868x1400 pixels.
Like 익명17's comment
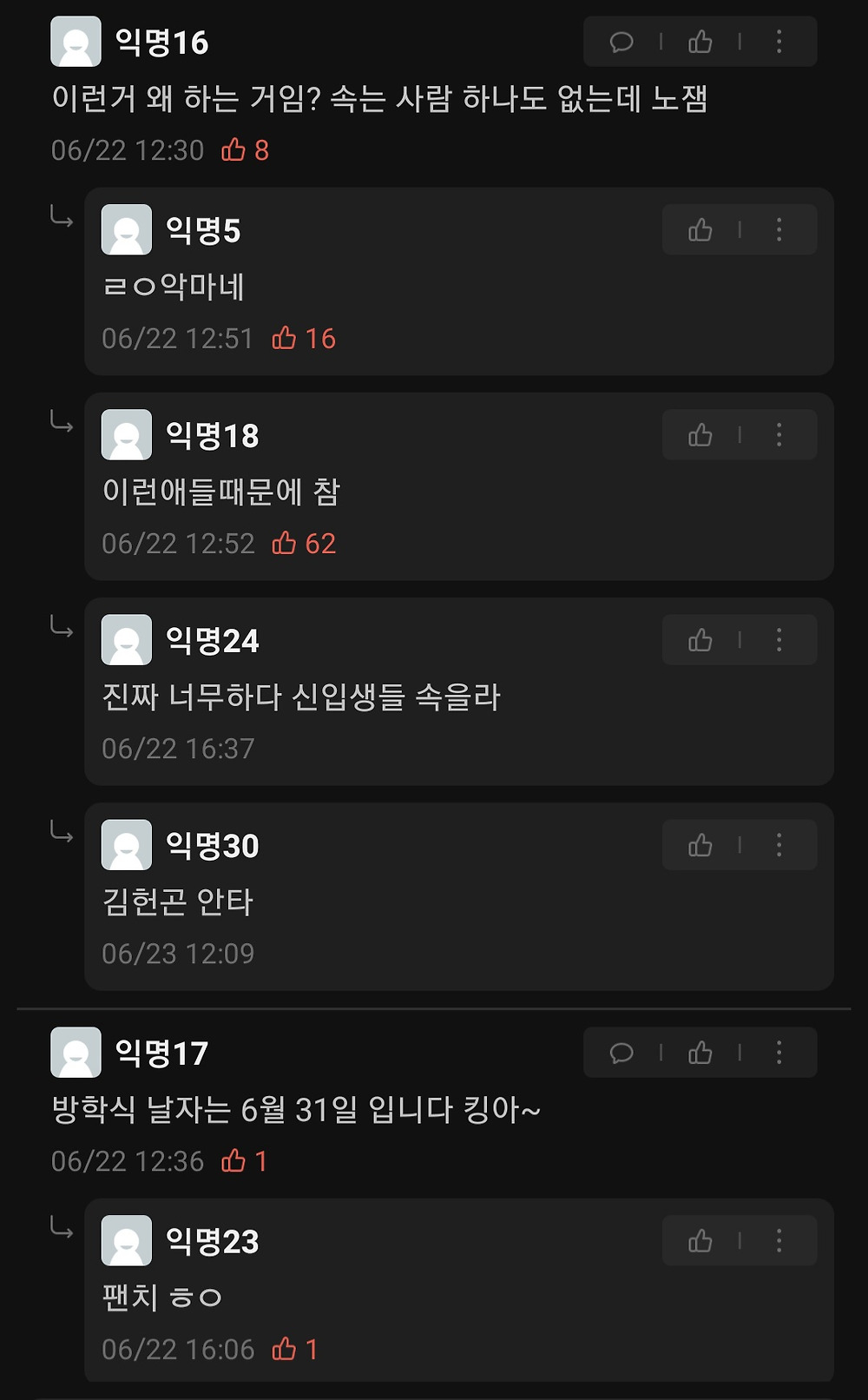(x=700, y=1053)
